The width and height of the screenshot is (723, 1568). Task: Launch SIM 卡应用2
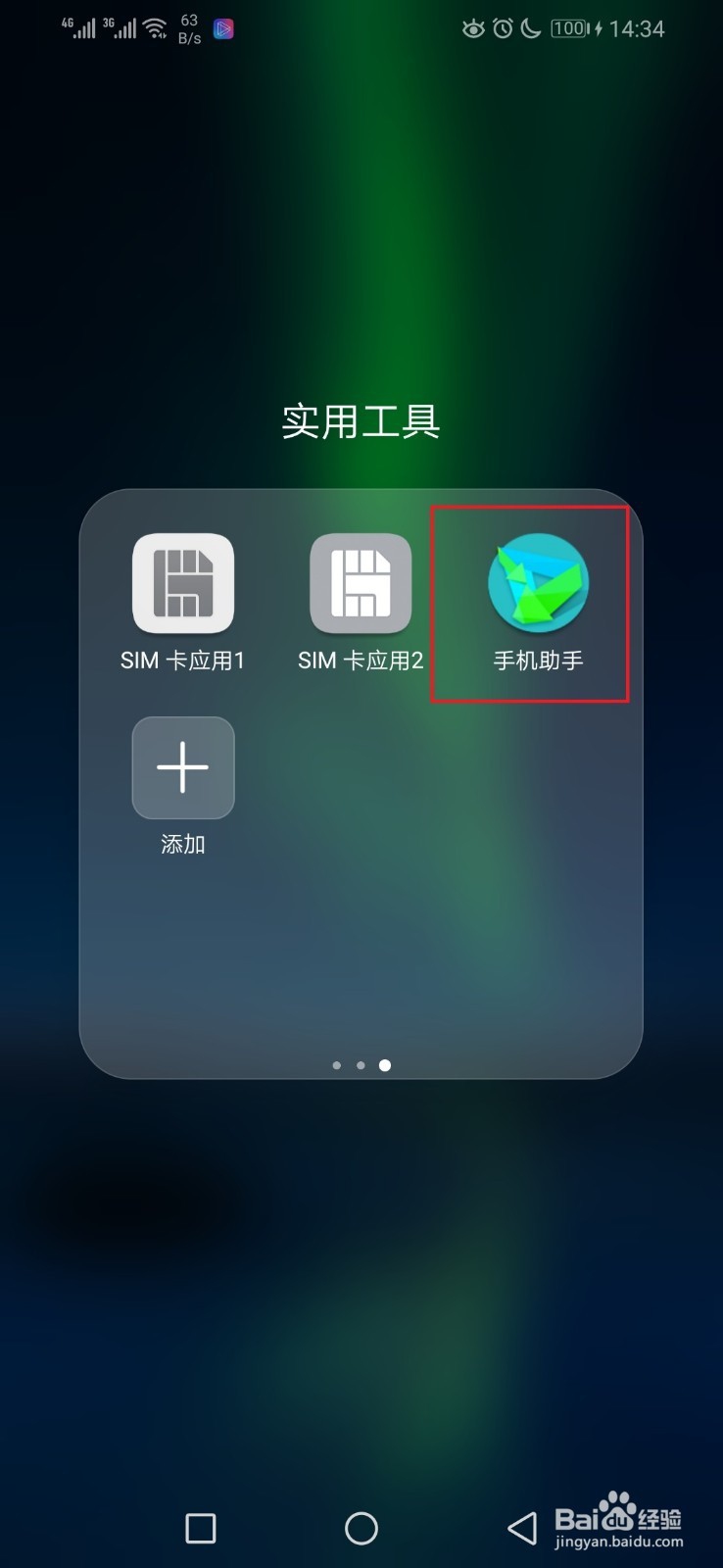point(360,583)
